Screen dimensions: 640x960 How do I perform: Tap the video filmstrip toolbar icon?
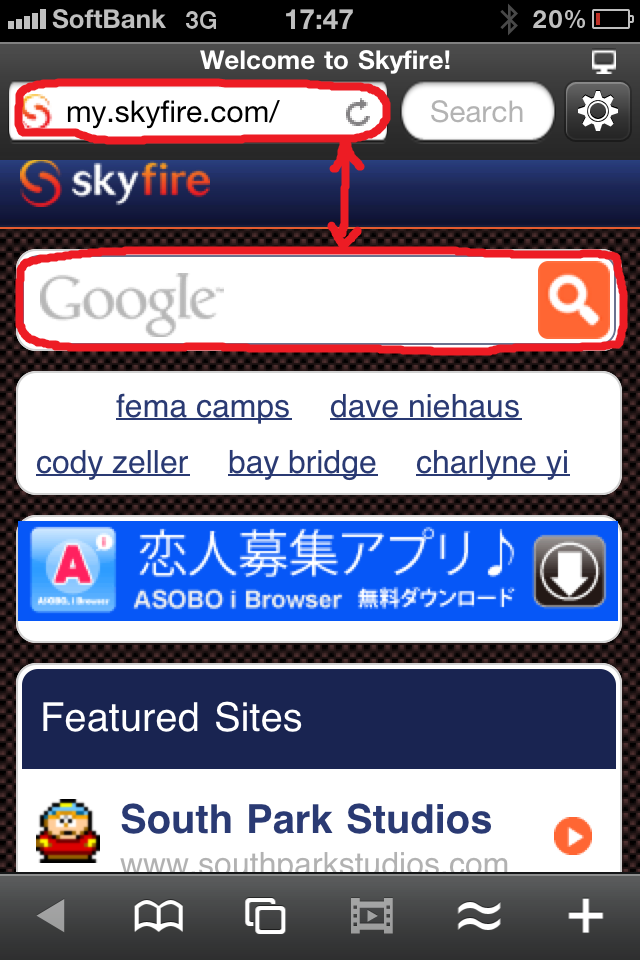(x=372, y=916)
